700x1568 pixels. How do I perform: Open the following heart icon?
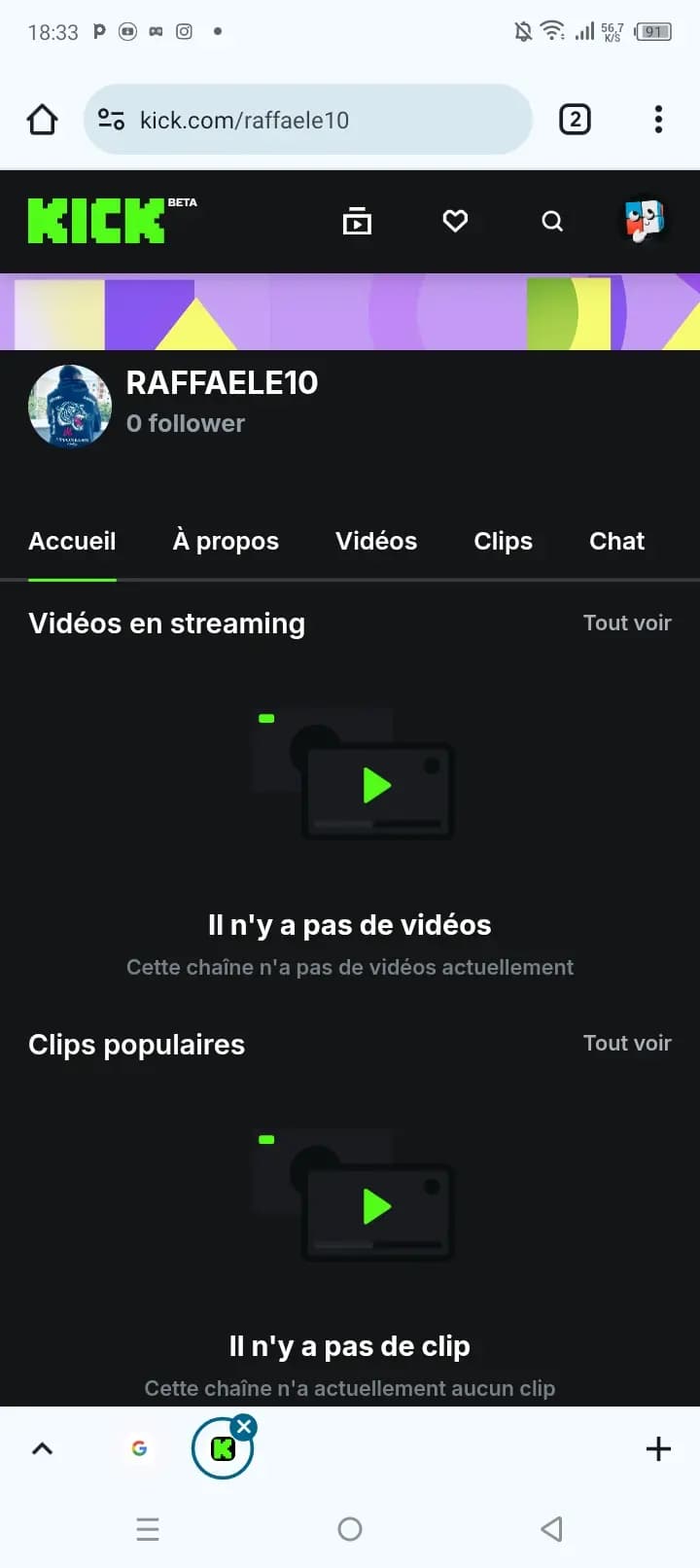pos(455,221)
